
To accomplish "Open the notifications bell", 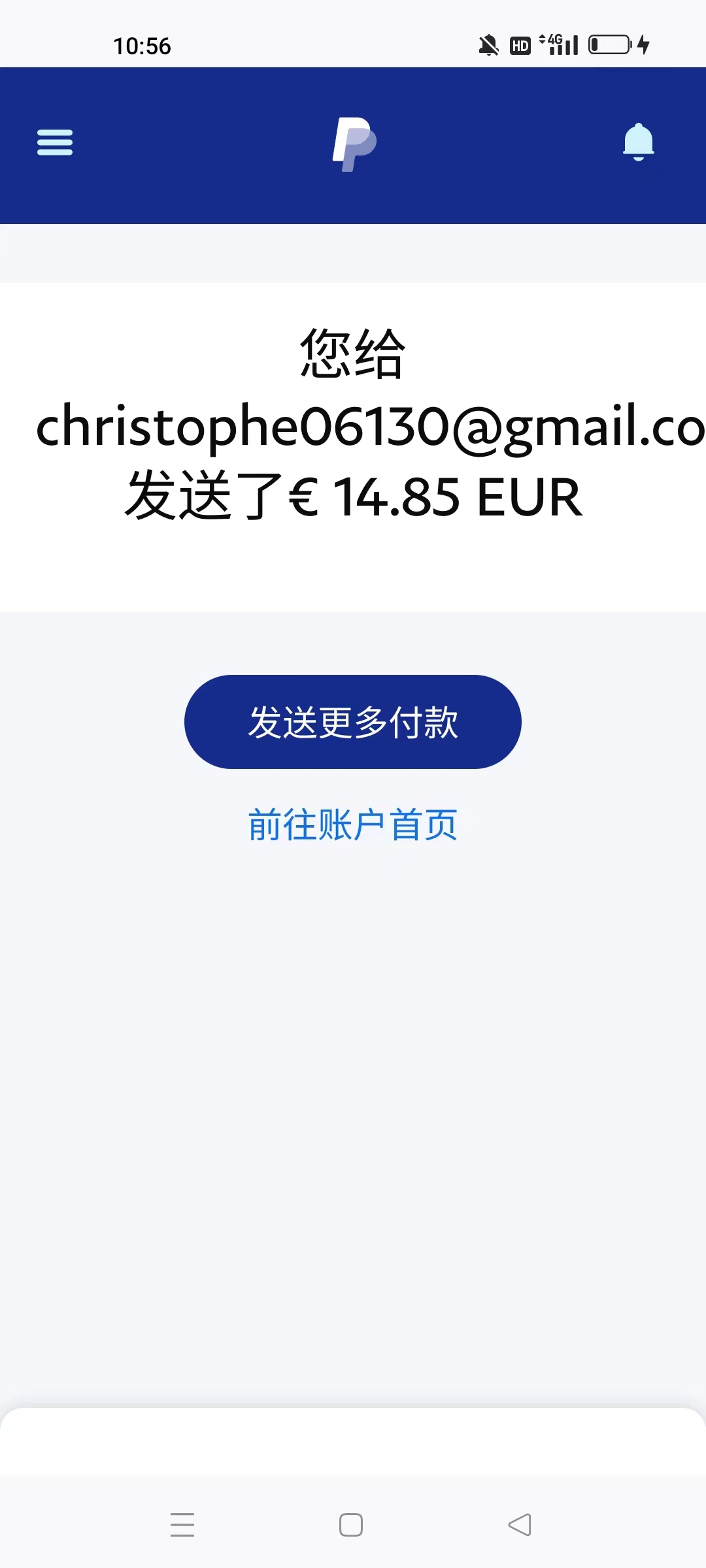I will (x=638, y=142).
